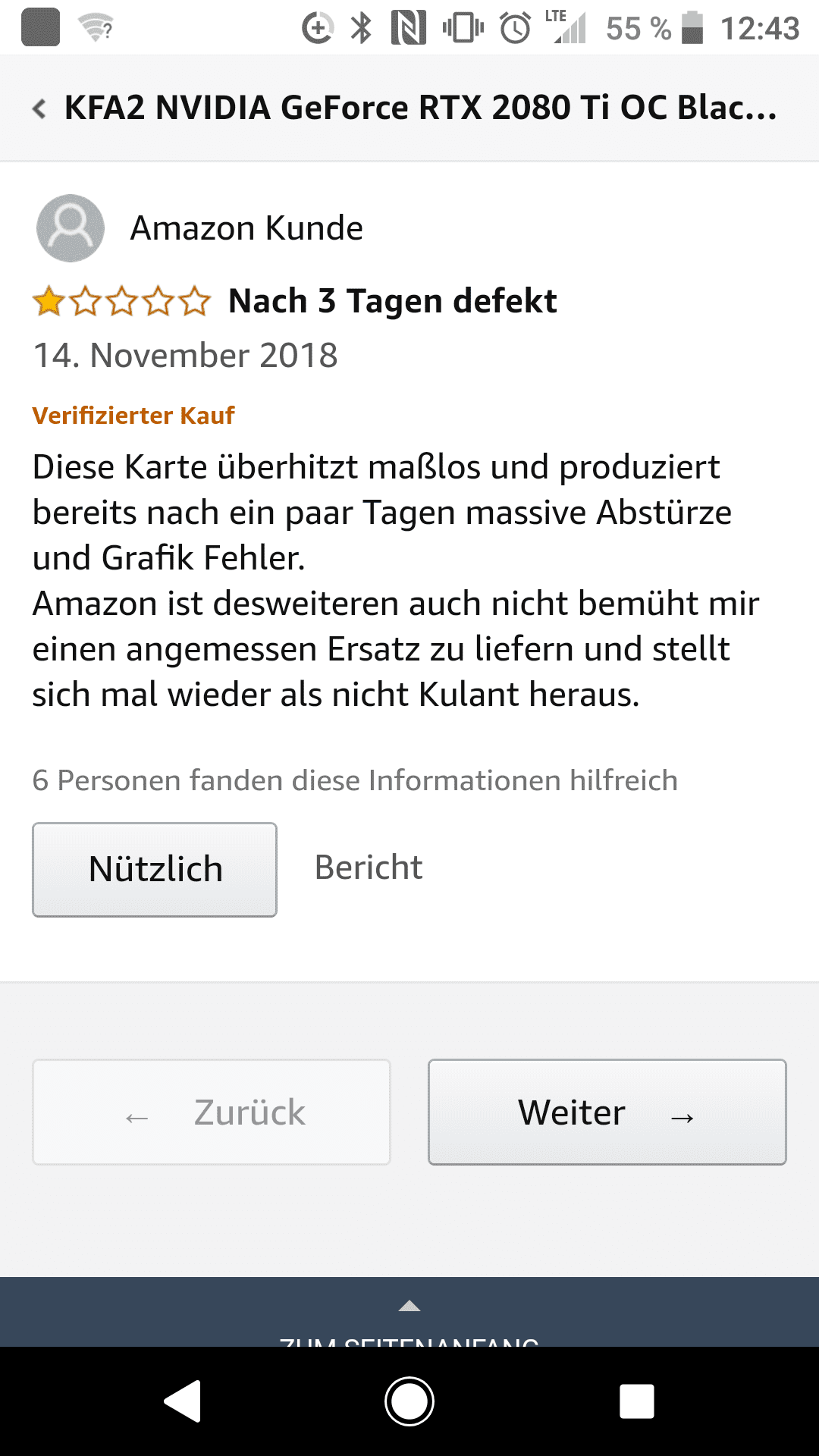Mark the review as Nützlich
The image size is (819, 1456).
155,870
